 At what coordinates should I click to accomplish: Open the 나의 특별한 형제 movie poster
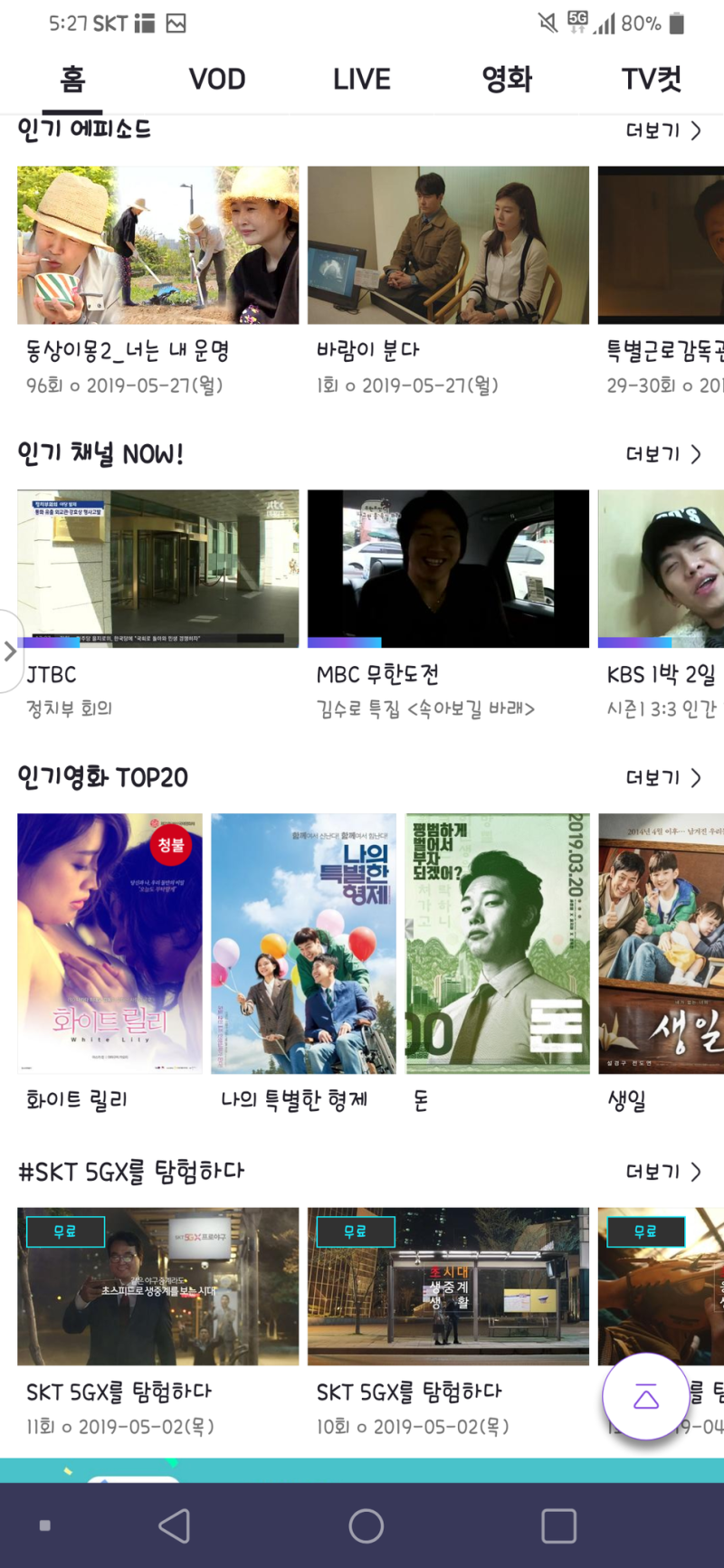pyautogui.click(x=303, y=943)
